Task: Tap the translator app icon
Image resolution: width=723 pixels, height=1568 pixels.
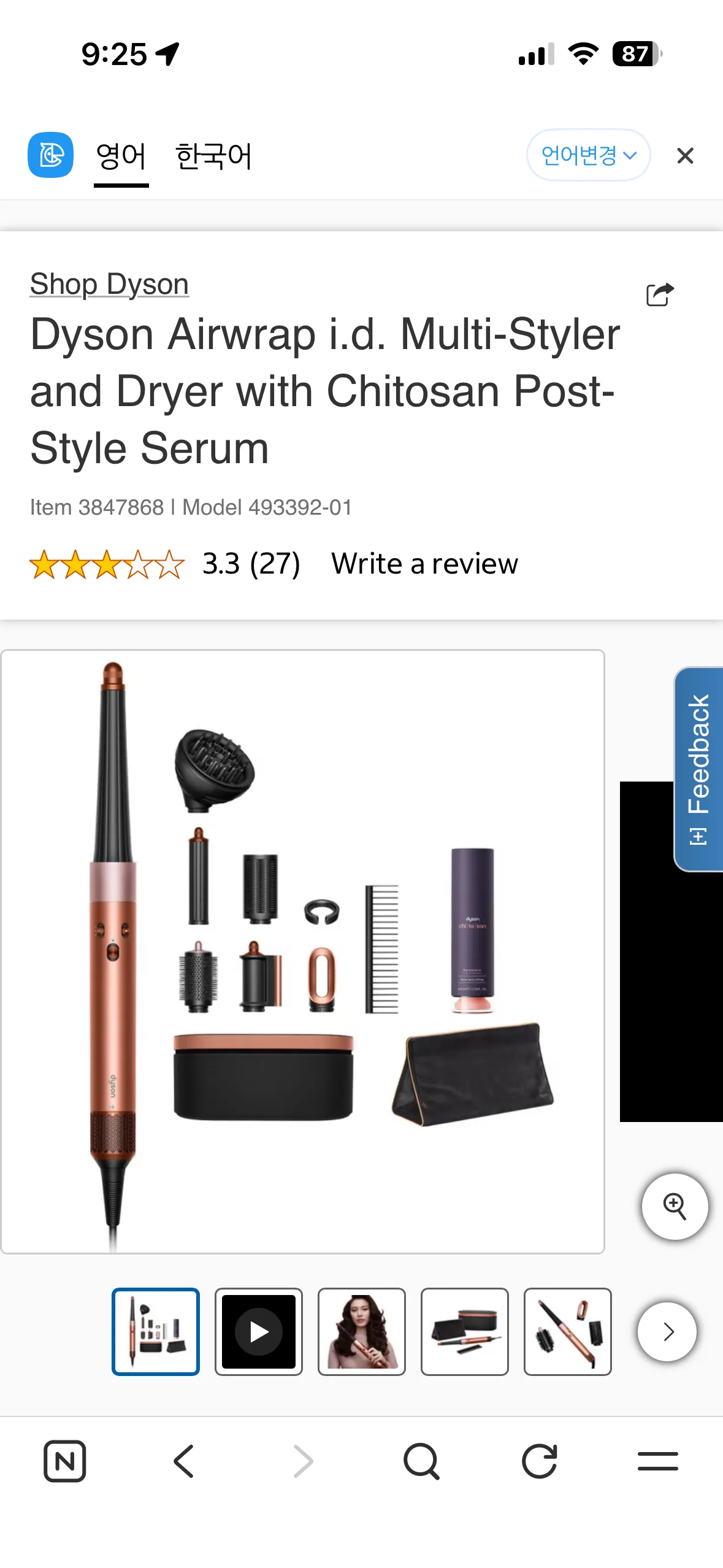Action: (x=50, y=155)
